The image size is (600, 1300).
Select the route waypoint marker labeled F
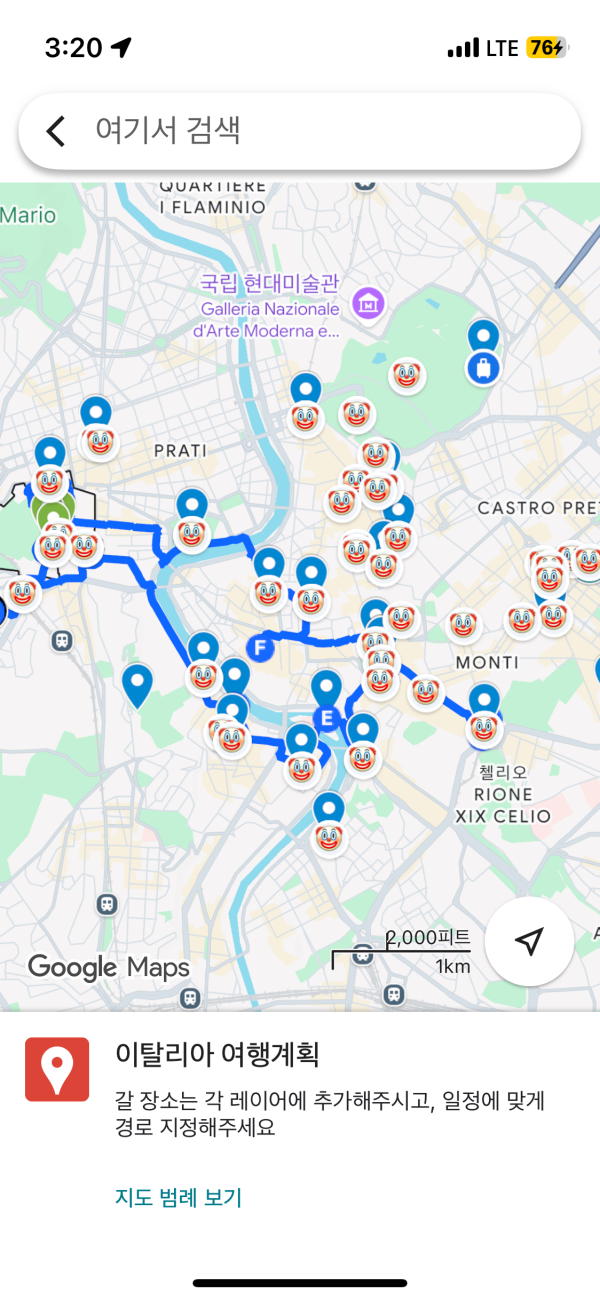click(260, 648)
